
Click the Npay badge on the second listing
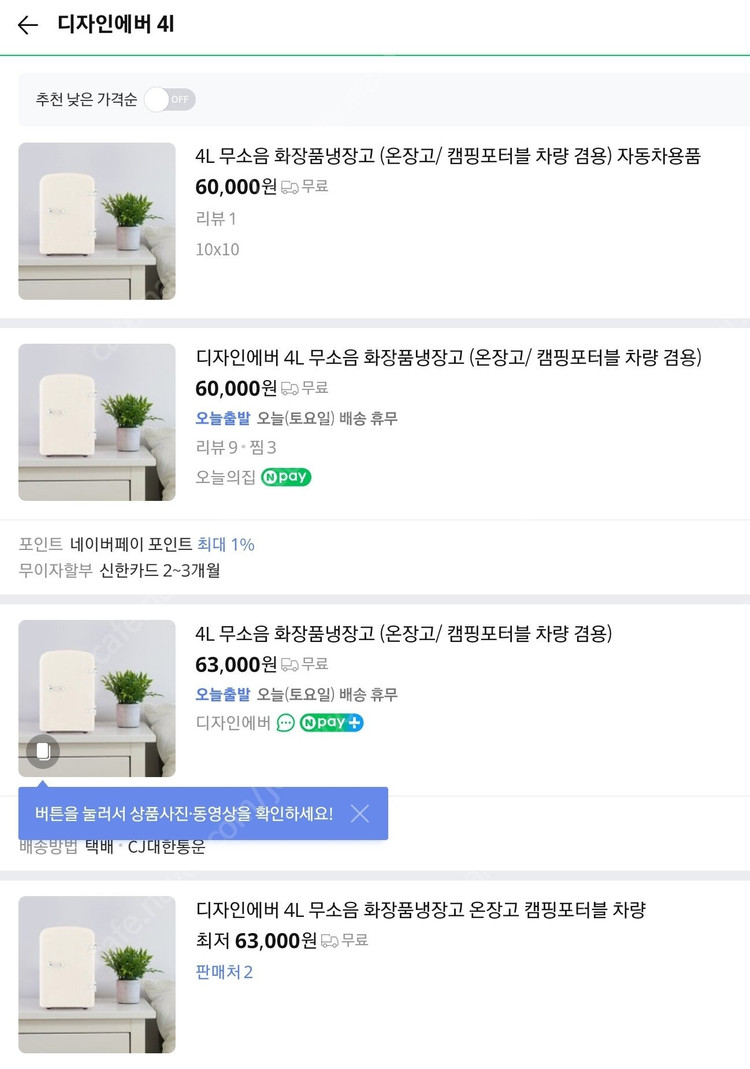pyautogui.click(x=287, y=477)
